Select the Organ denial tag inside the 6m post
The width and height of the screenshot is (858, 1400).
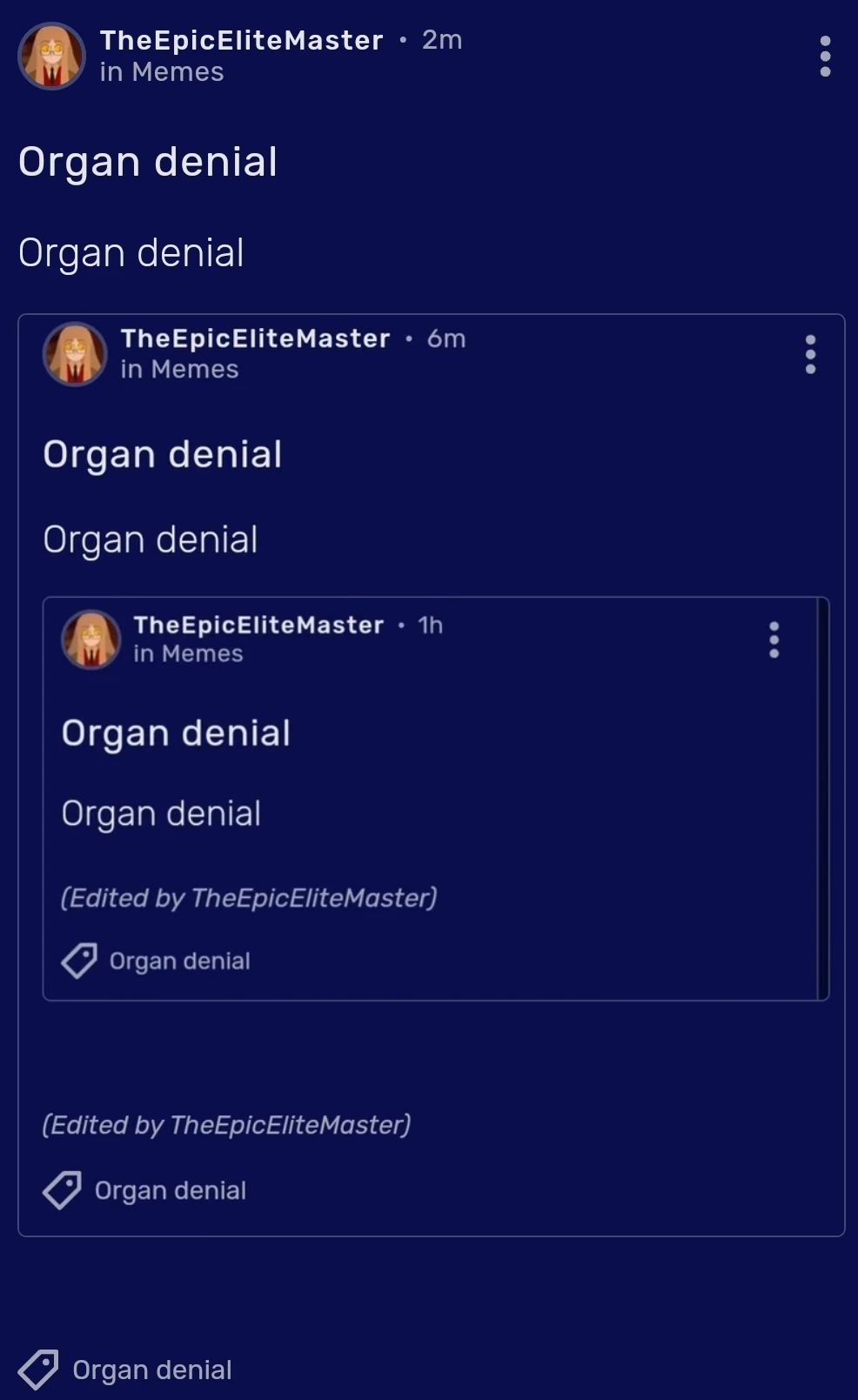coord(171,1190)
